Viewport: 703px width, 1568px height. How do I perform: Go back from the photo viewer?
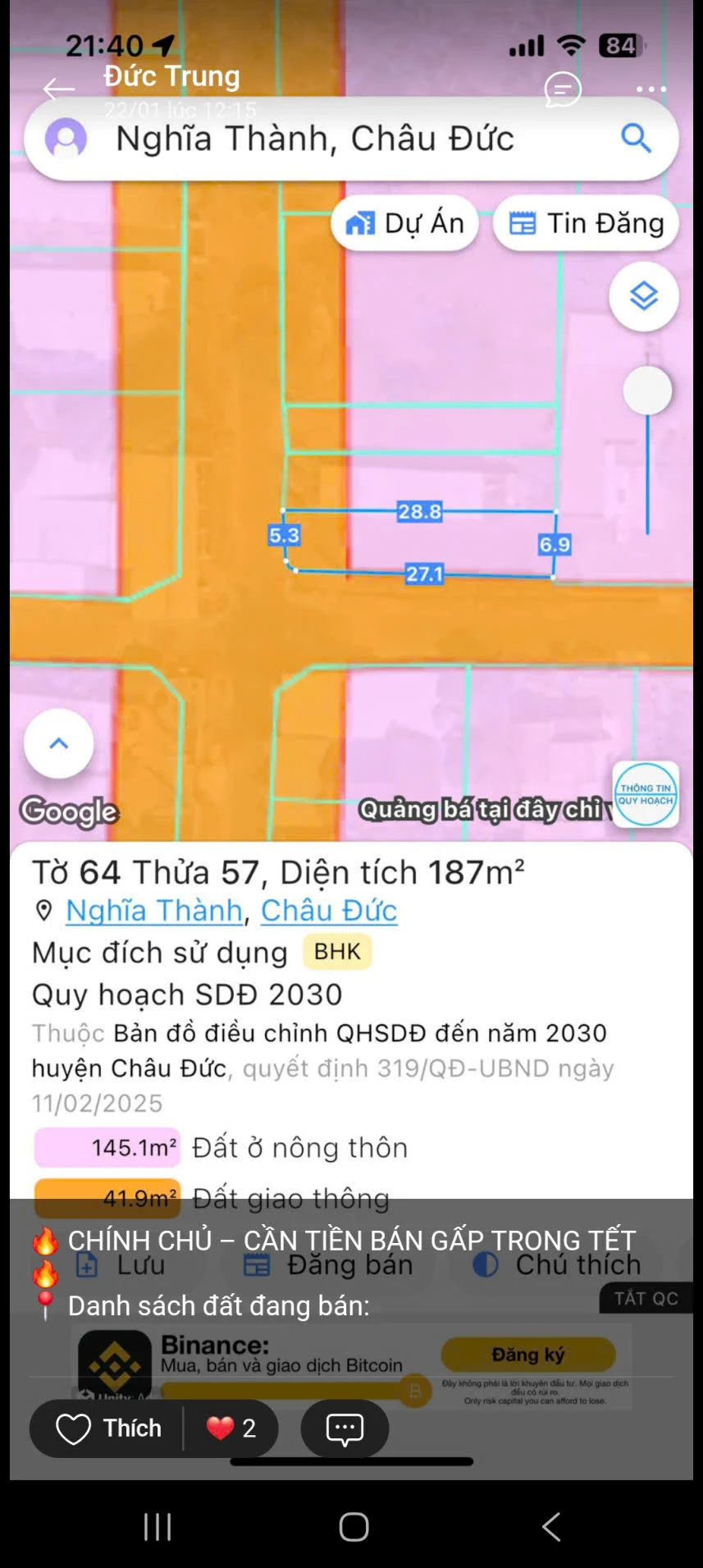[x=58, y=89]
